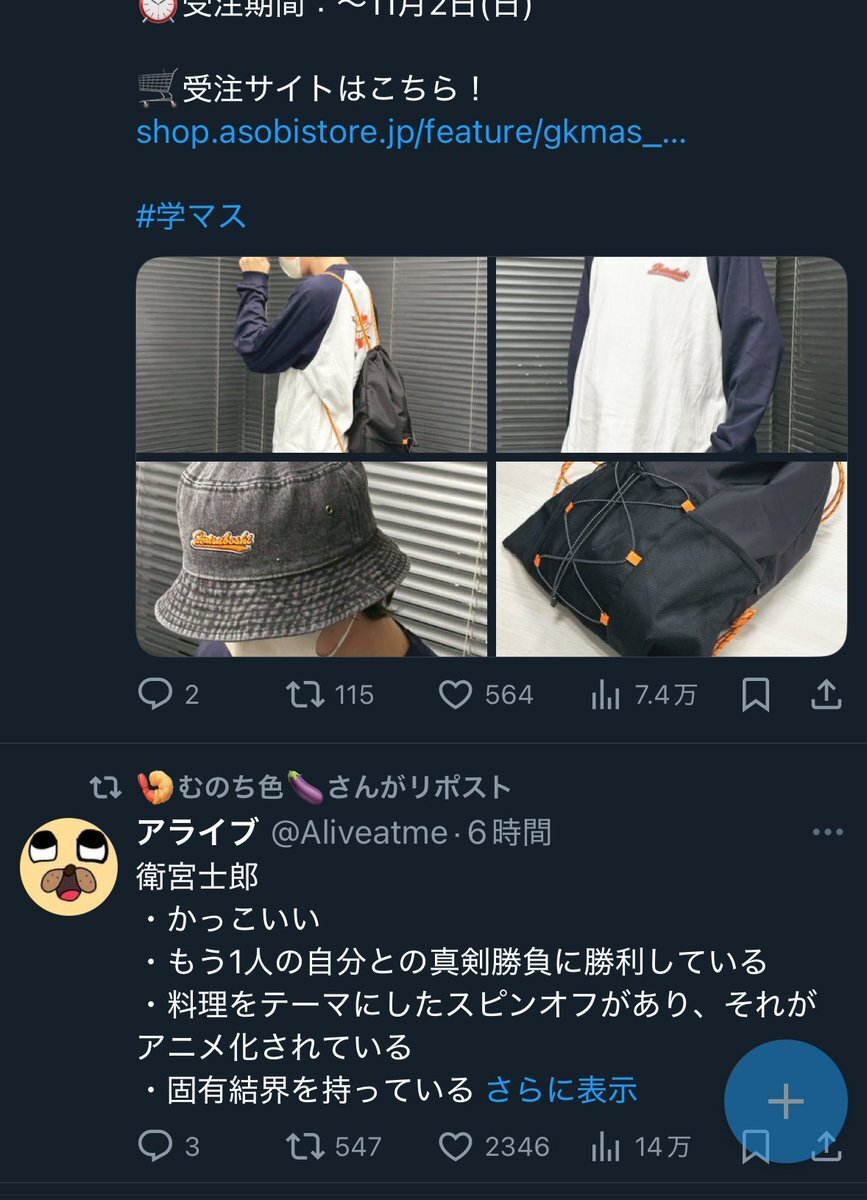
Task: Open the photo of person with black drawstring bag
Action: pyautogui.click(x=311, y=355)
